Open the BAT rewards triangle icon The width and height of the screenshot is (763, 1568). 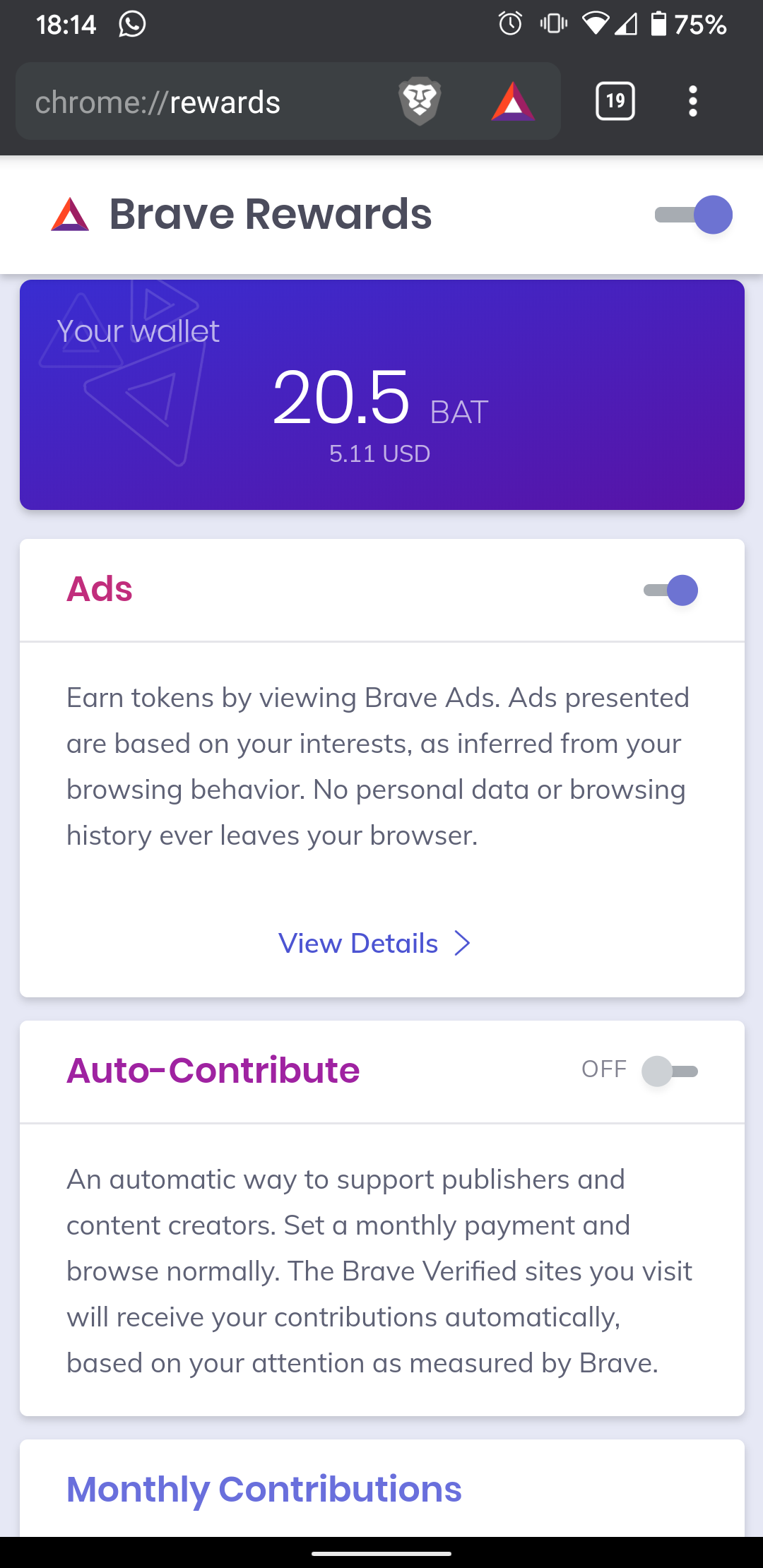click(513, 102)
